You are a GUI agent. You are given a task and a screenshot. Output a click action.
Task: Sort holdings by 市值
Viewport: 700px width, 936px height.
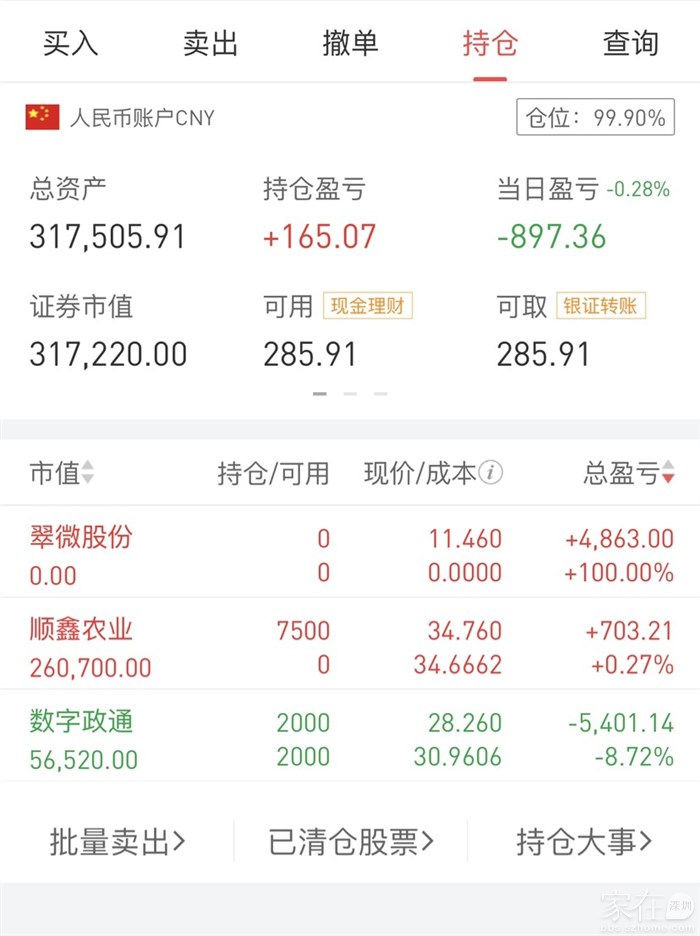pos(62,473)
